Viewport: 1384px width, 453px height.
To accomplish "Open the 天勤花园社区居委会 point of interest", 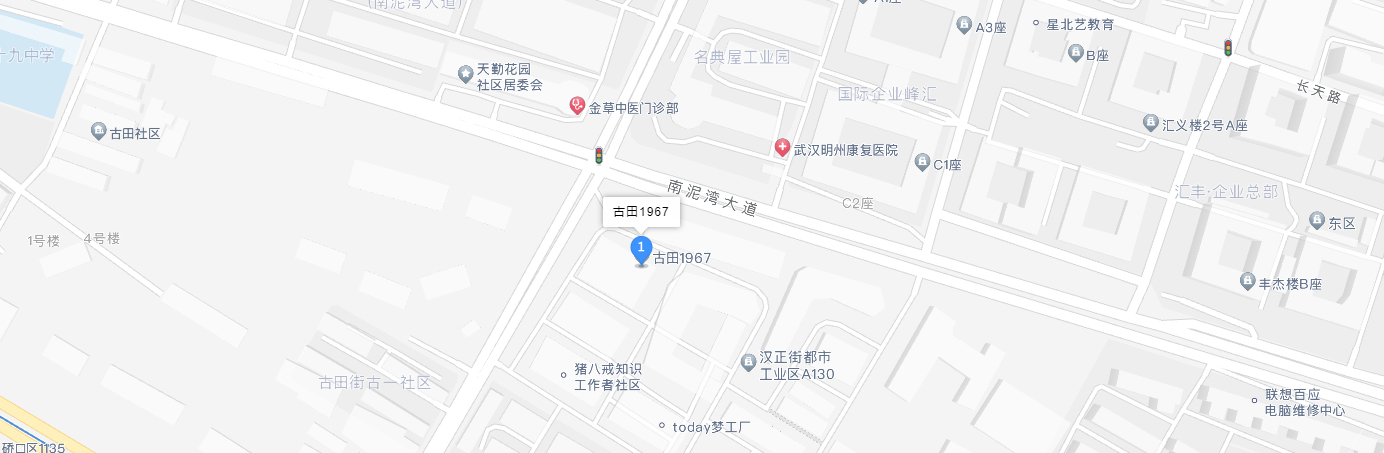I will coord(465,74).
